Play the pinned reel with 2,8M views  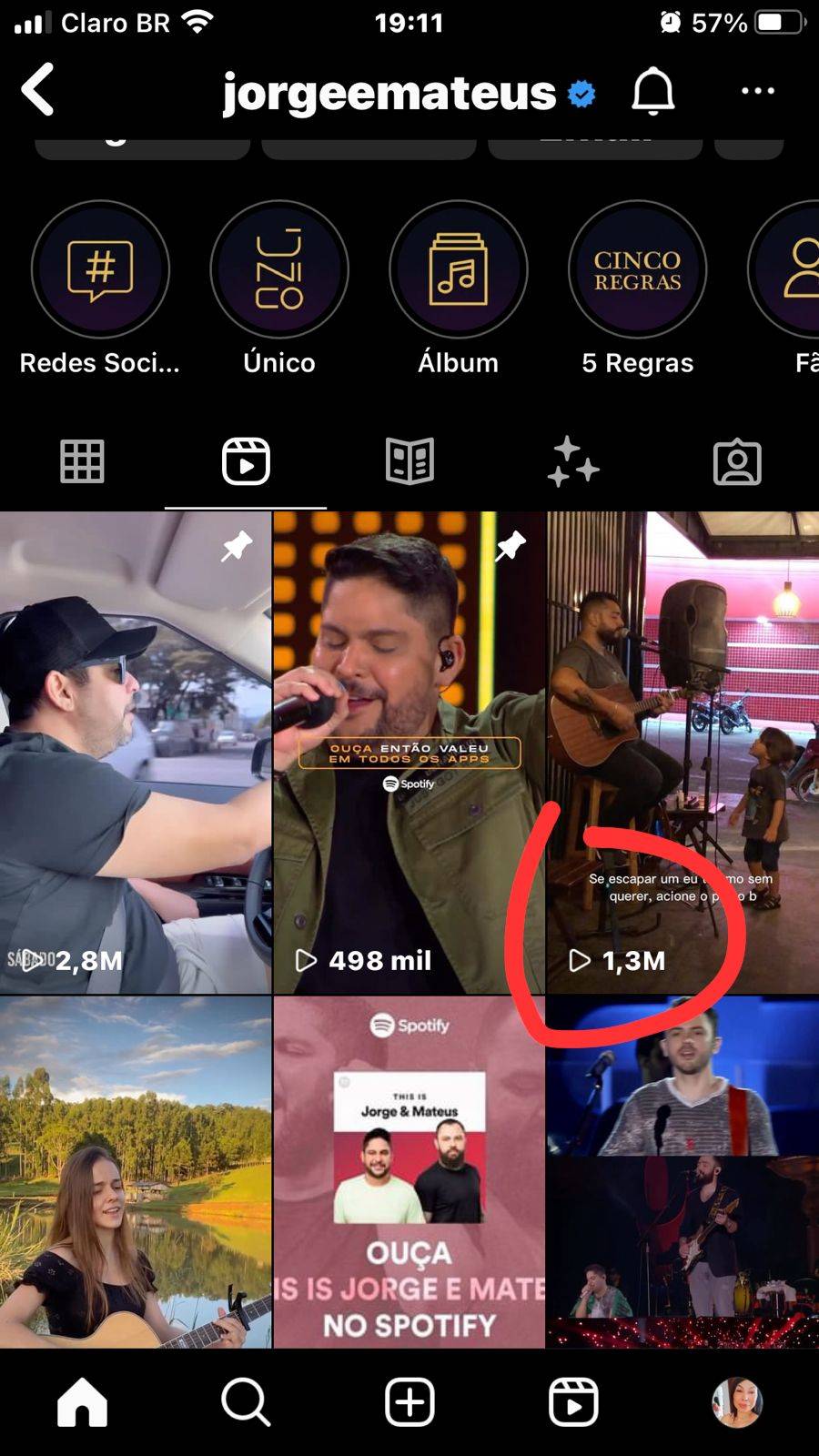click(136, 752)
